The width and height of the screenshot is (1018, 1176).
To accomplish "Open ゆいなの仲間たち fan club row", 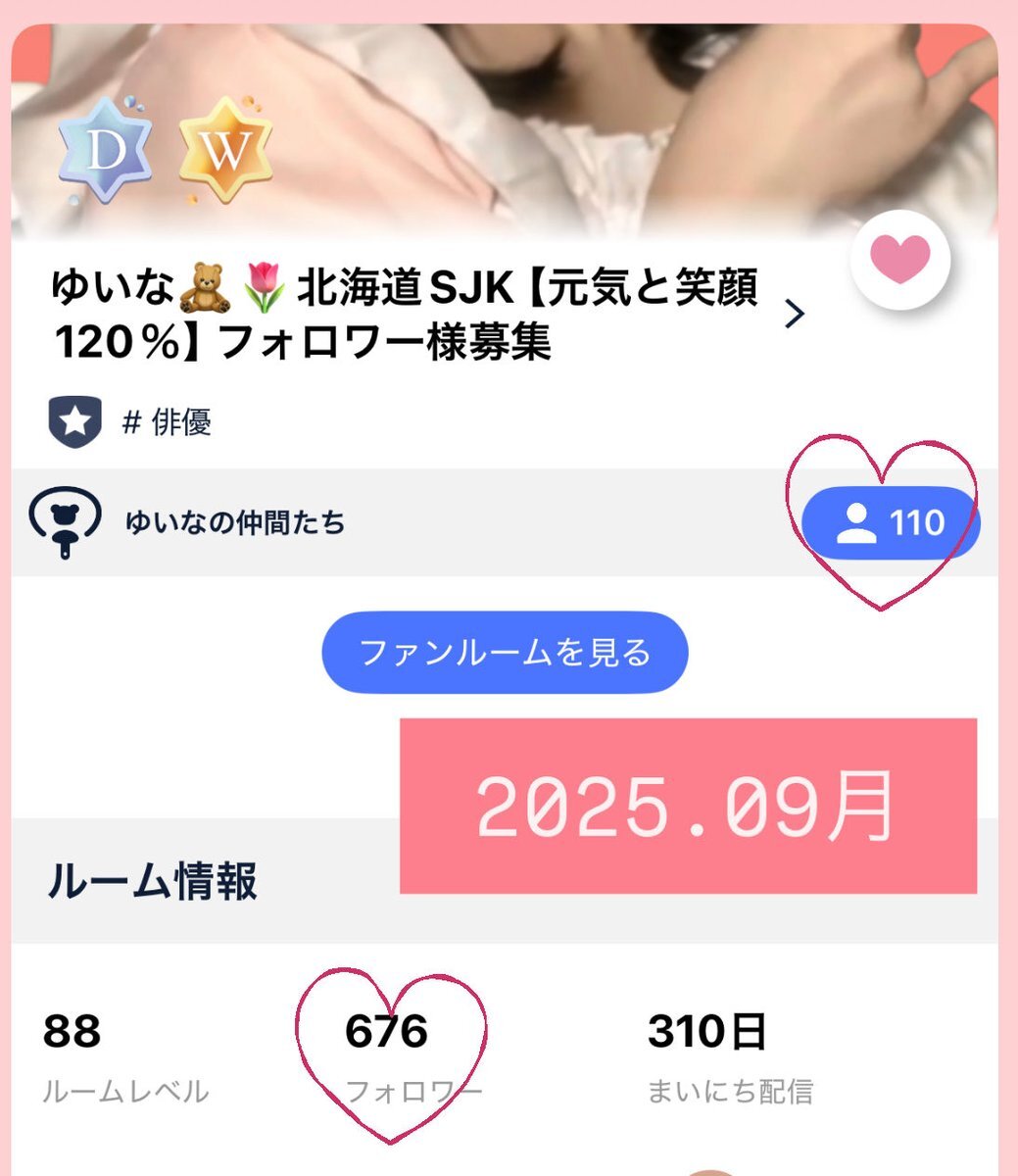I will tap(505, 522).
